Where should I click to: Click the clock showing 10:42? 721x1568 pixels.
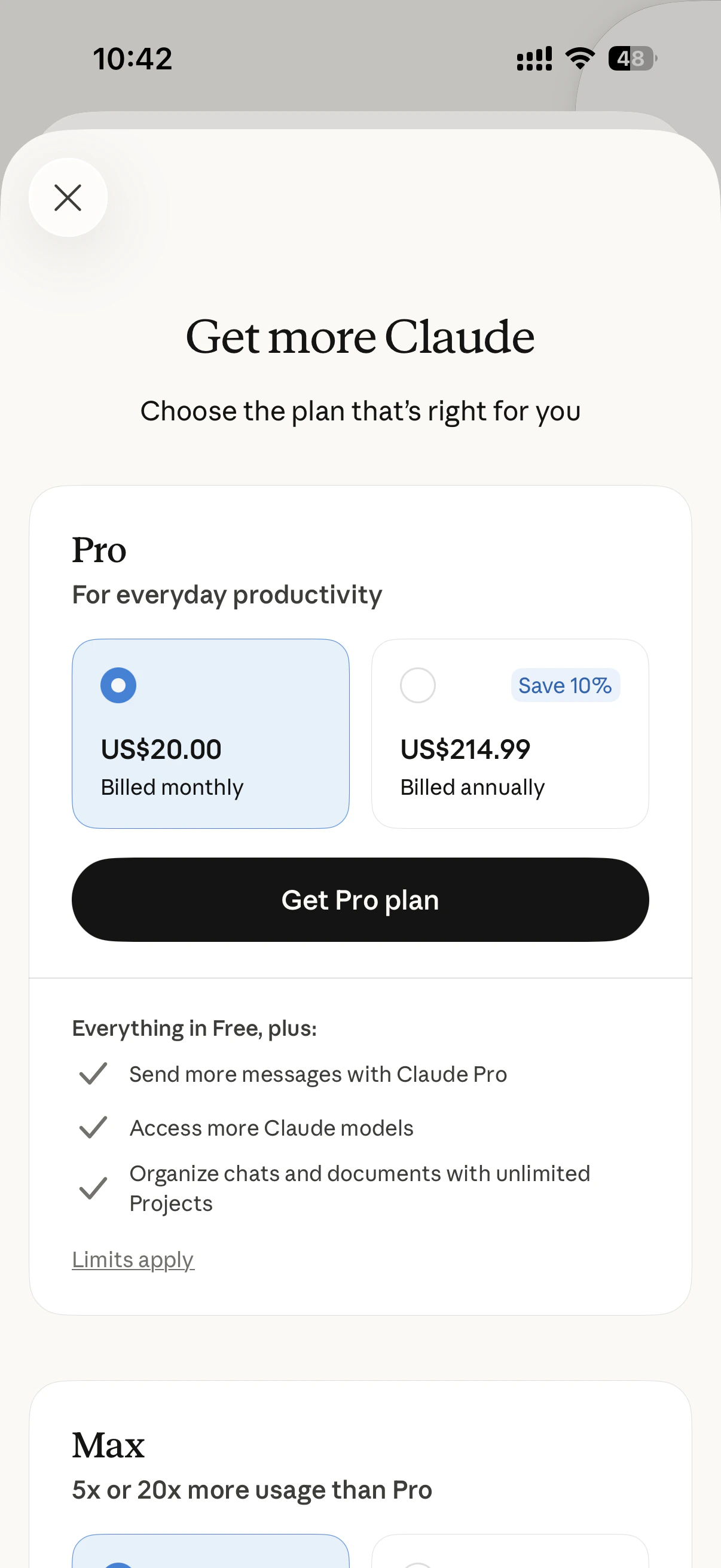(133, 58)
